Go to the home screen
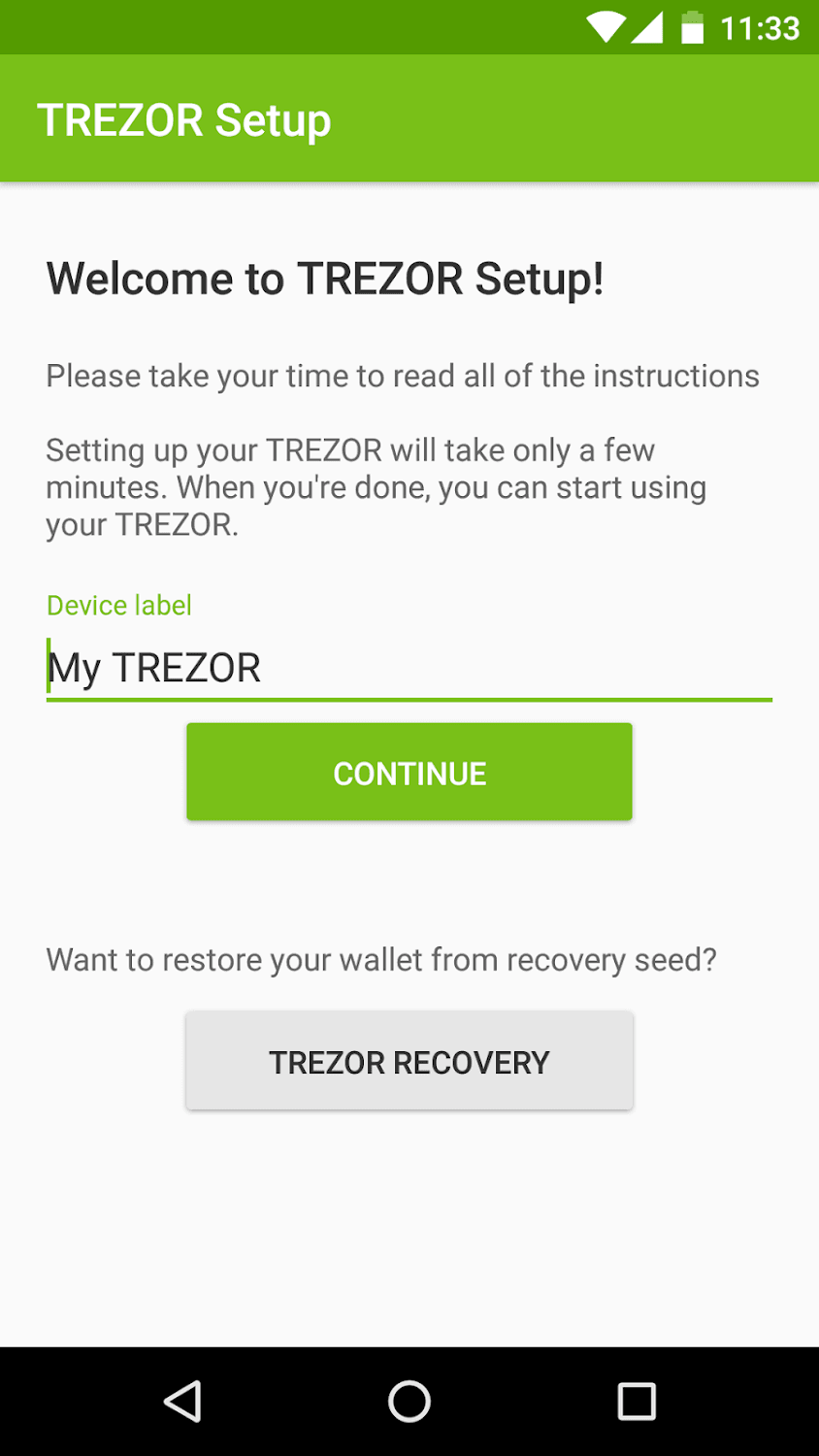Viewport: 819px width, 1456px height. click(x=409, y=1402)
